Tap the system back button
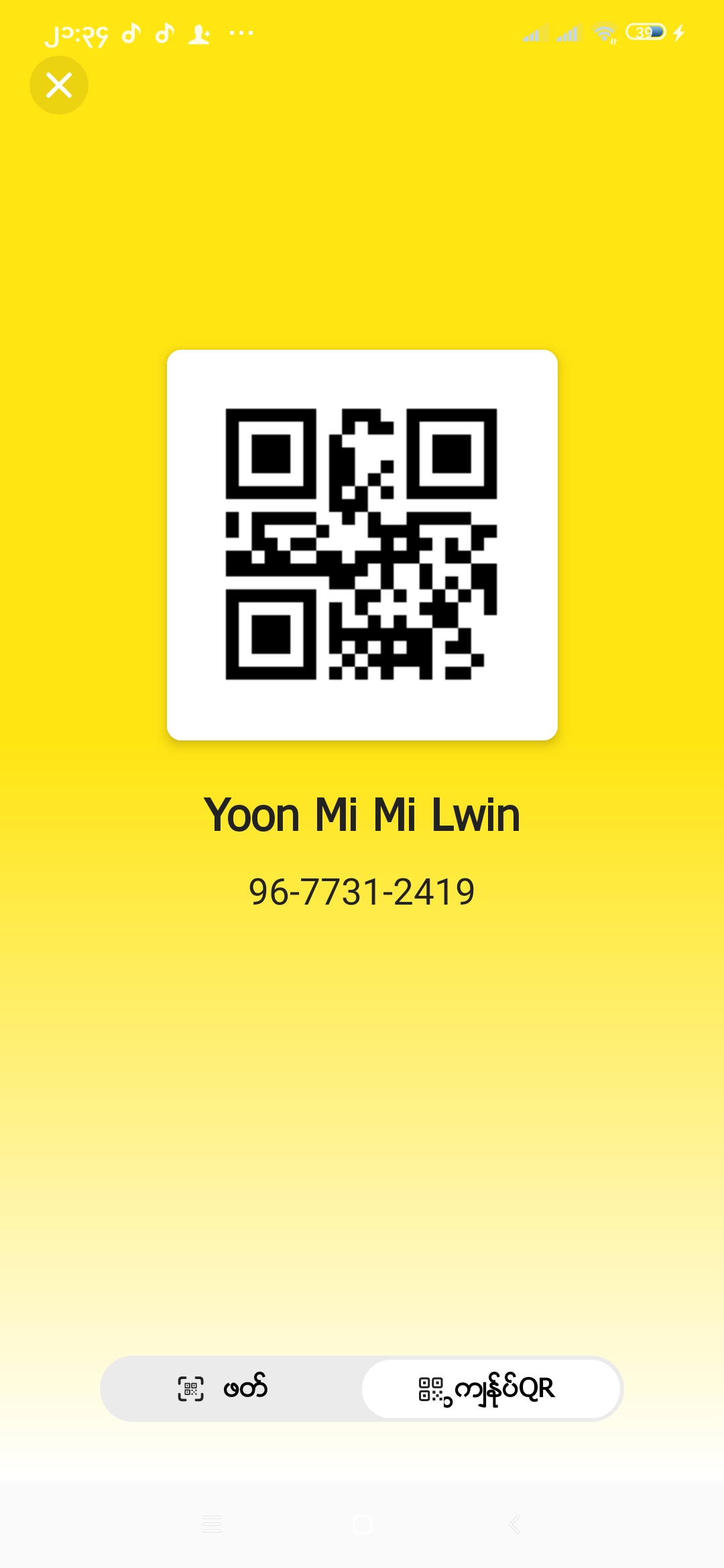The height and width of the screenshot is (1568, 724). (514, 1524)
